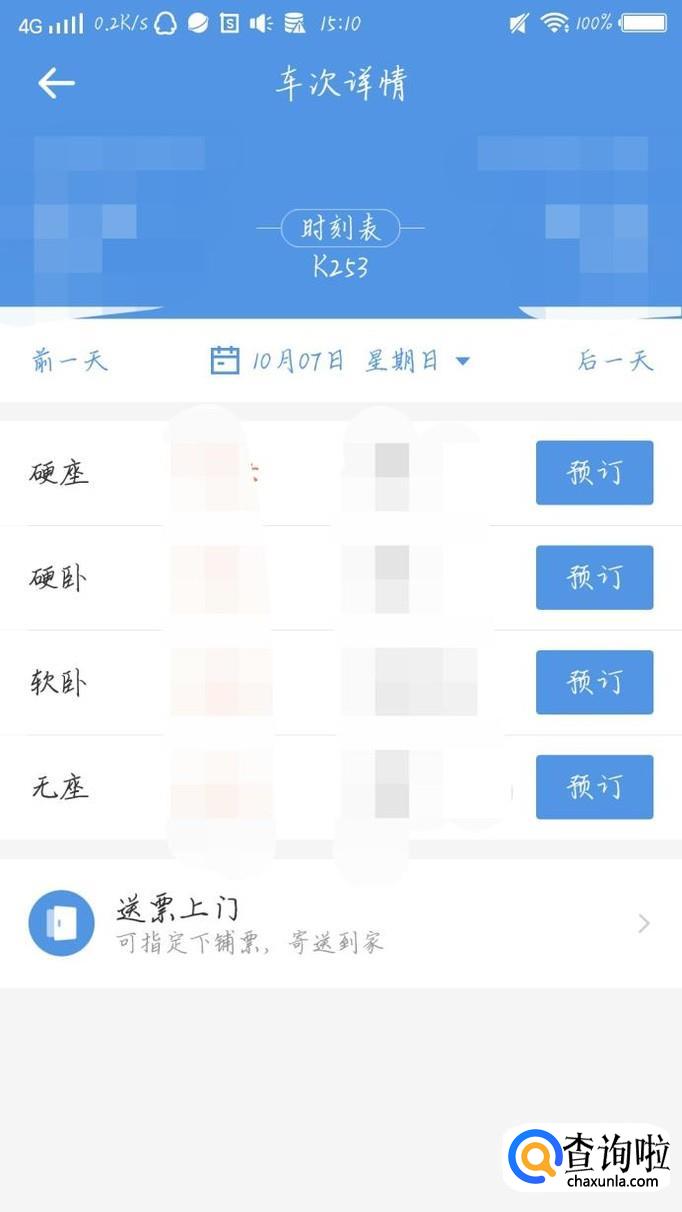Book a 软卧 soft sleeper ticket
Image resolution: width=682 pixels, height=1212 pixels.
pos(594,682)
